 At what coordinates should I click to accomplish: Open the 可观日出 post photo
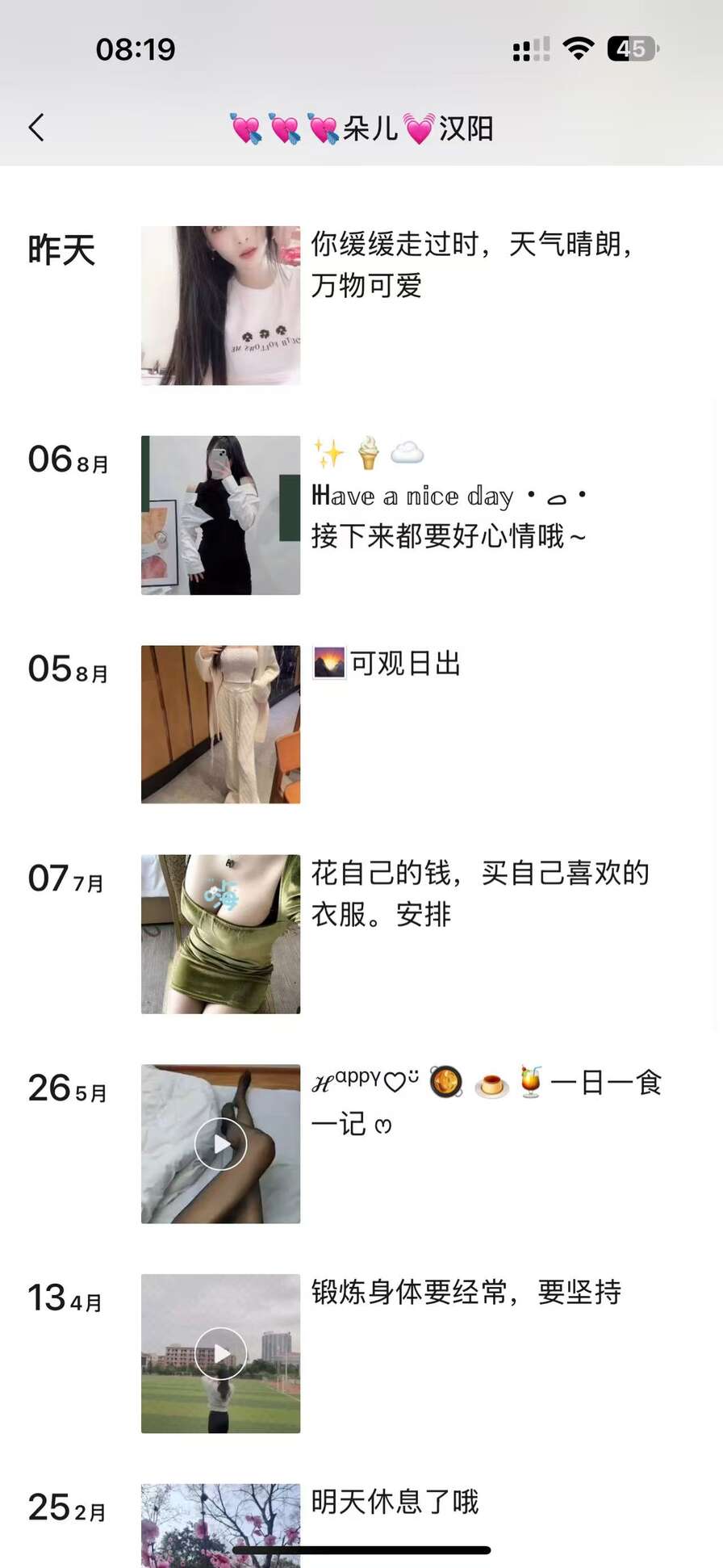click(220, 724)
